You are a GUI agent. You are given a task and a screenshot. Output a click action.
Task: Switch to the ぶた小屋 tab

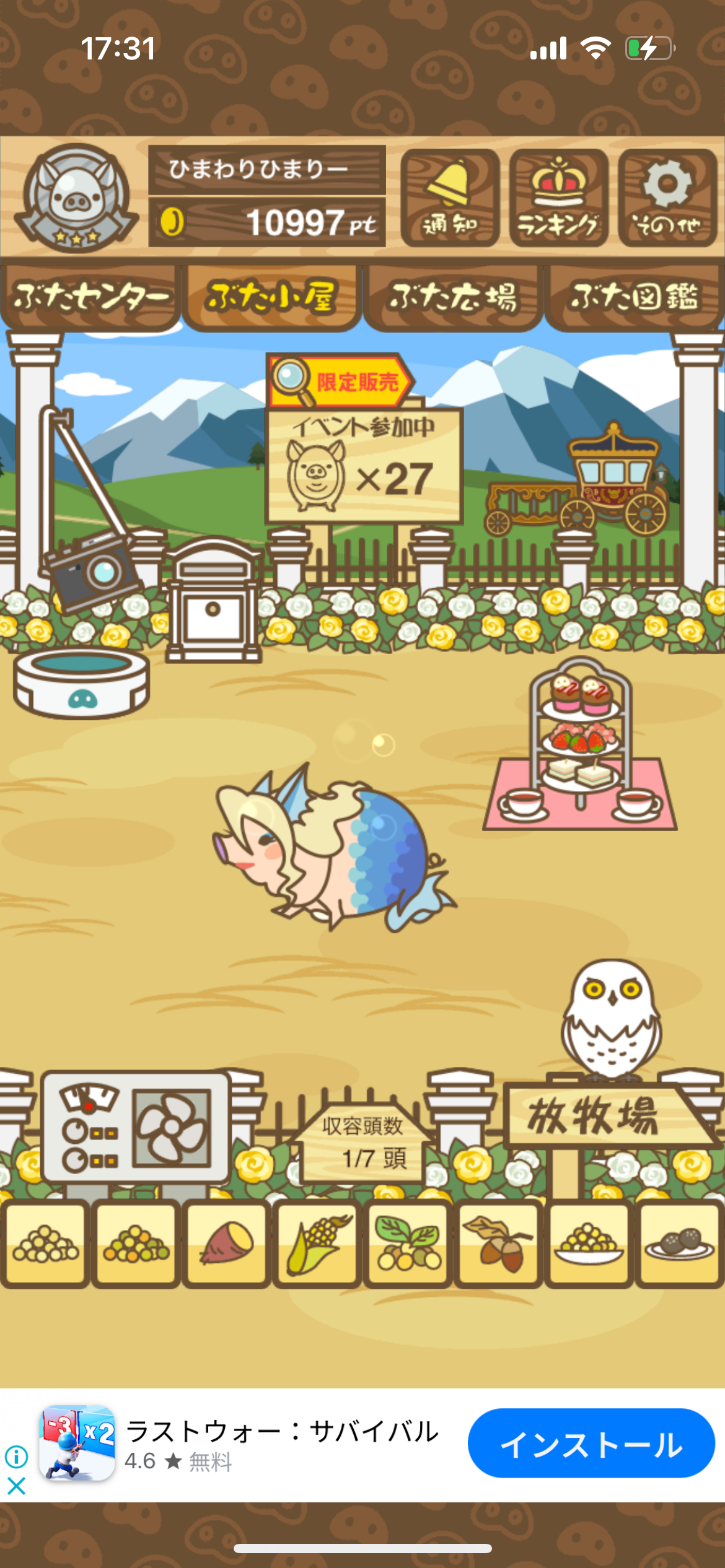coord(272,297)
